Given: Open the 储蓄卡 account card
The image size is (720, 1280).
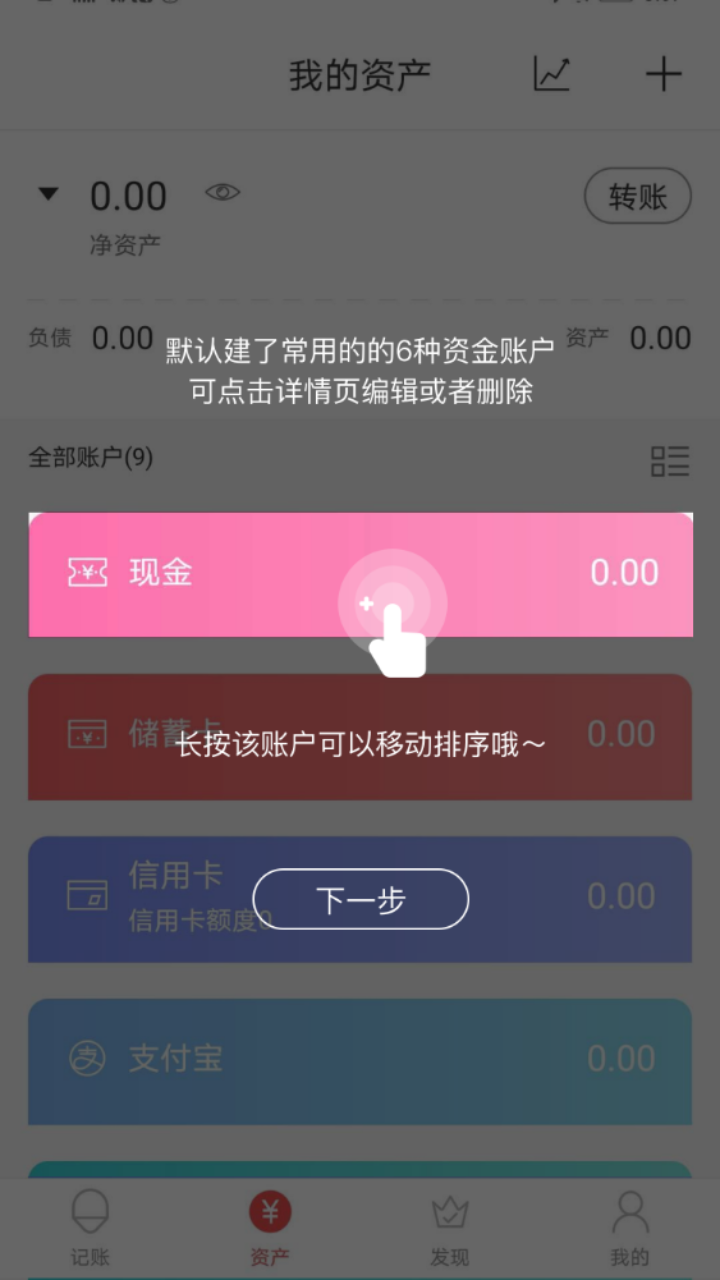Looking at the screenshot, I should coord(360,737).
